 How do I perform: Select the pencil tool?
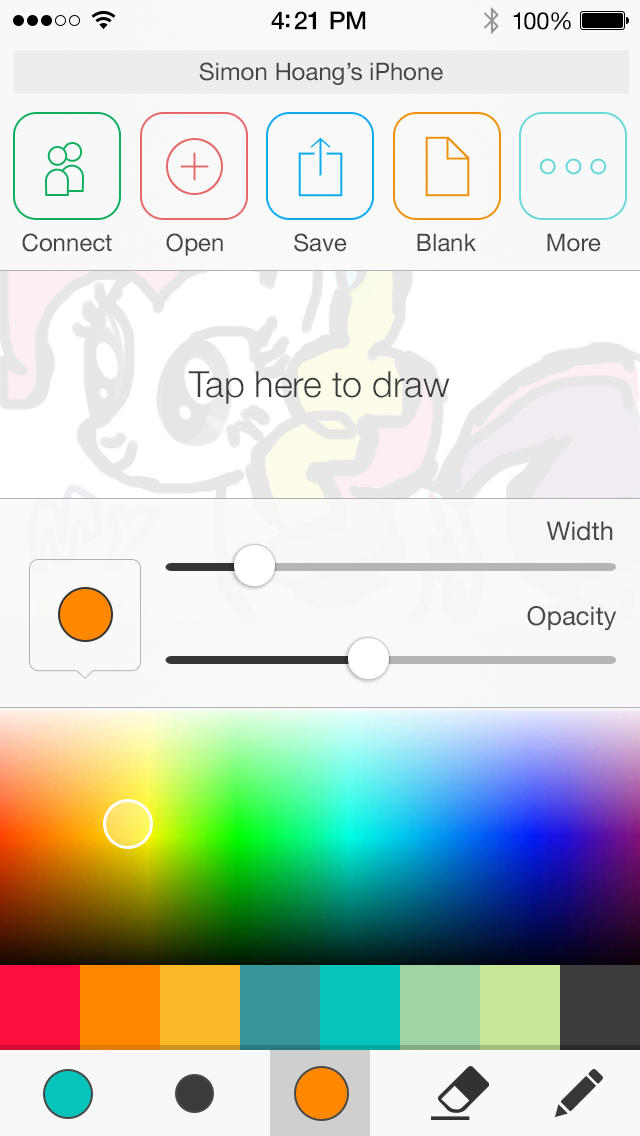(580, 1092)
